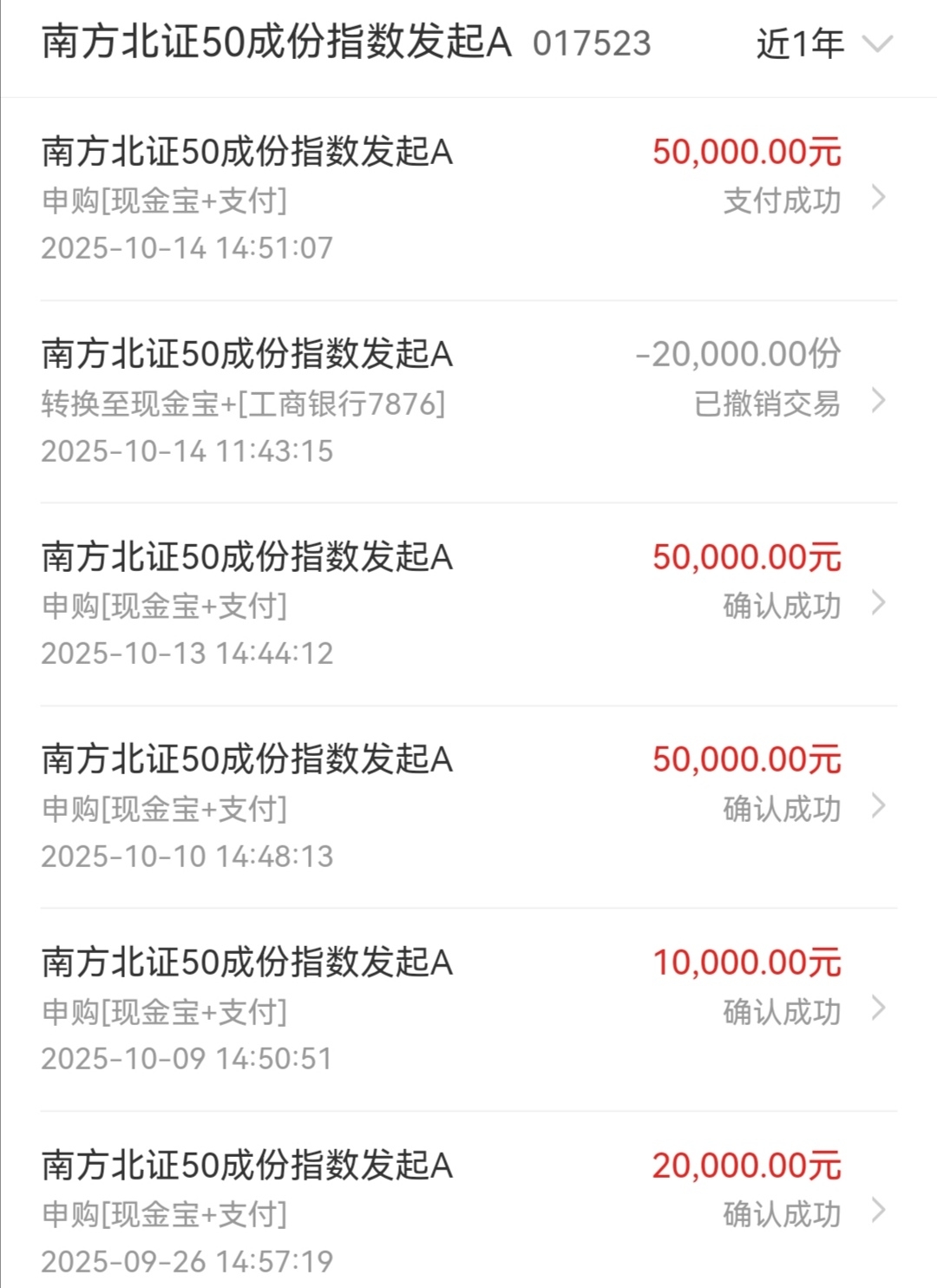The width and height of the screenshot is (937, 1288).
Task: Open the 2025-10-14 14:51:07 purchase record
Action: (468, 199)
